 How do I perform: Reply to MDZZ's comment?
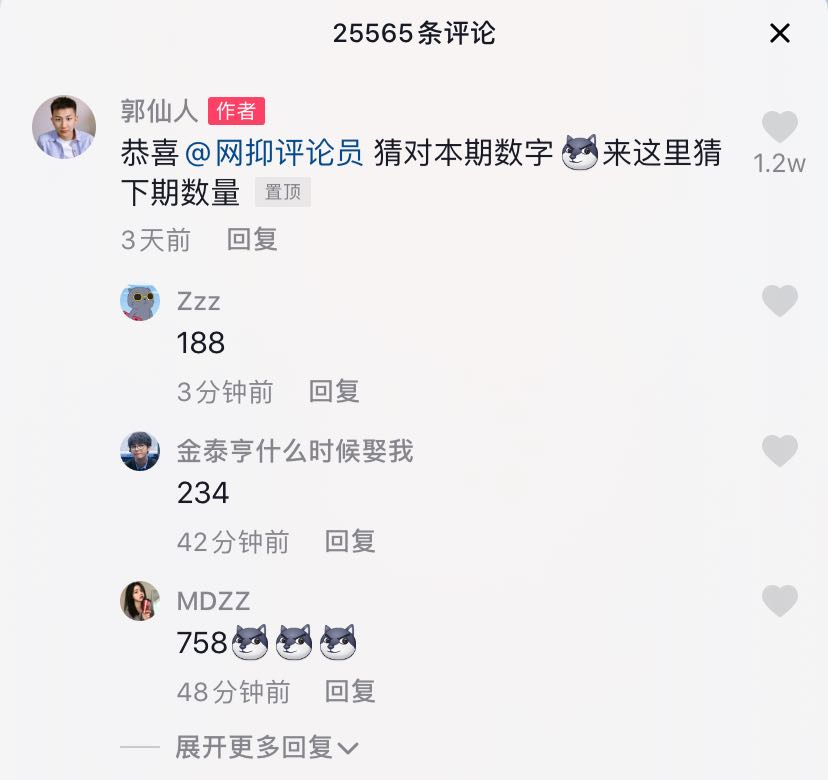pos(350,691)
